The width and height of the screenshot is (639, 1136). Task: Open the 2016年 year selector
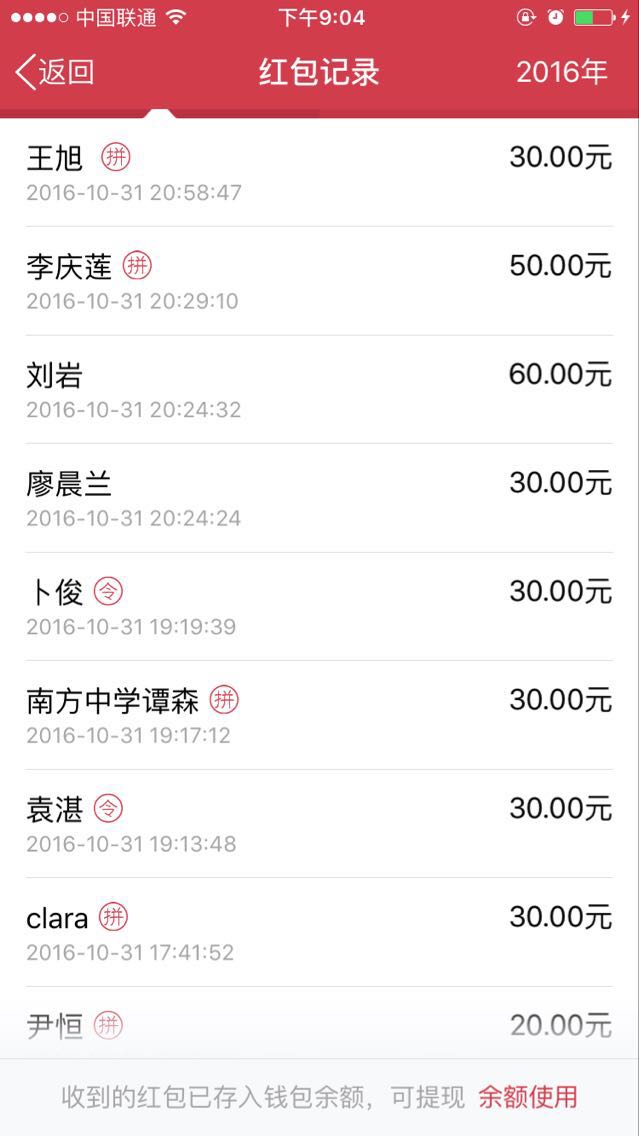coord(561,72)
